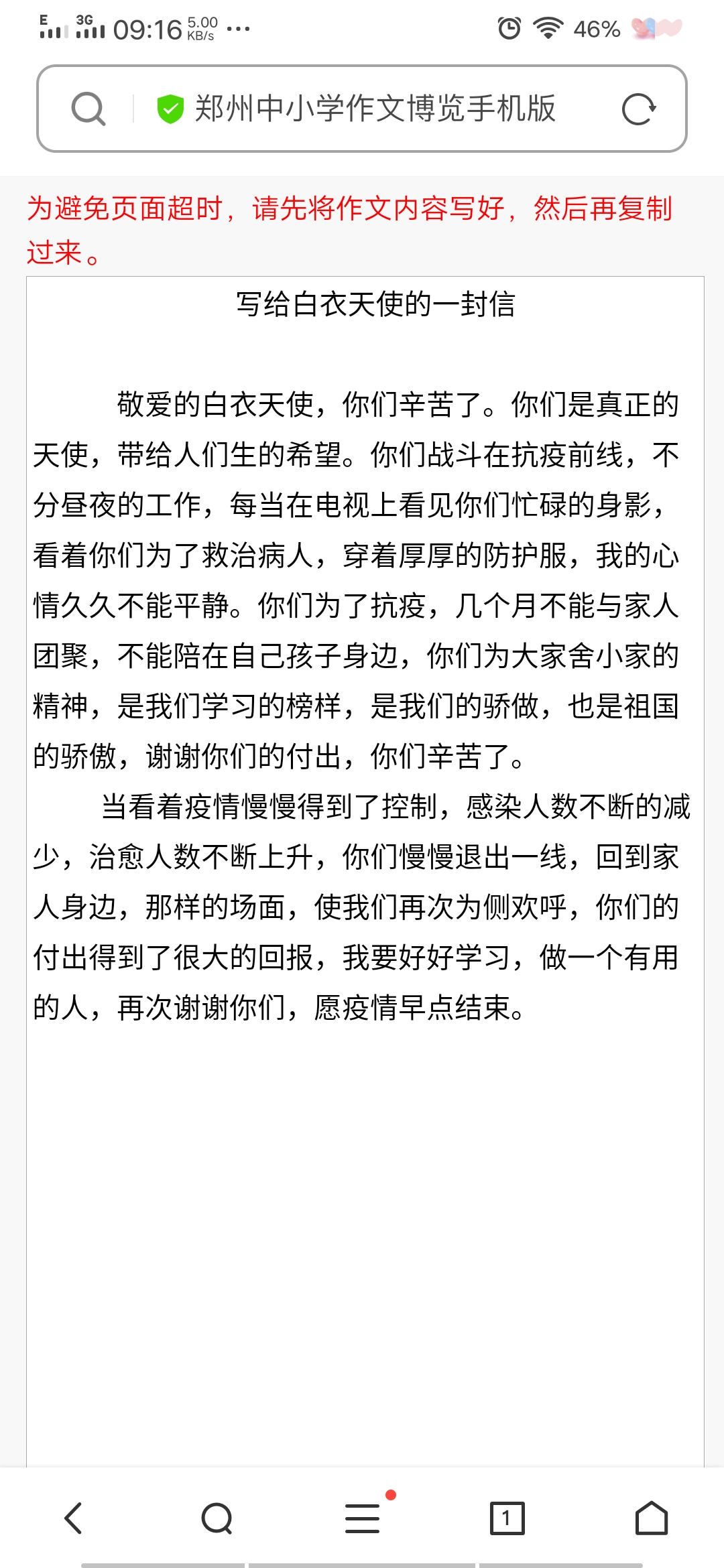Go back using bottom toolbar arrow
724x1568 pixels.
(x=73, y=1518)
